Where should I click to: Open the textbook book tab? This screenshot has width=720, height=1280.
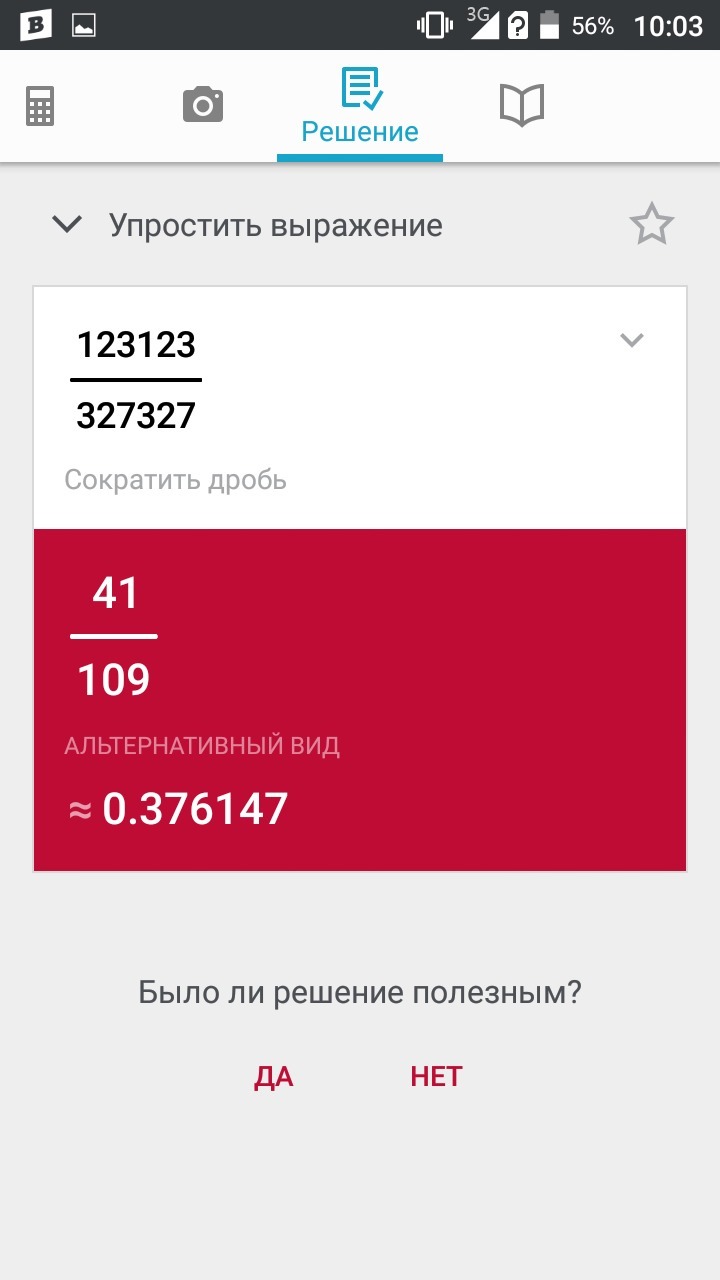521,105
